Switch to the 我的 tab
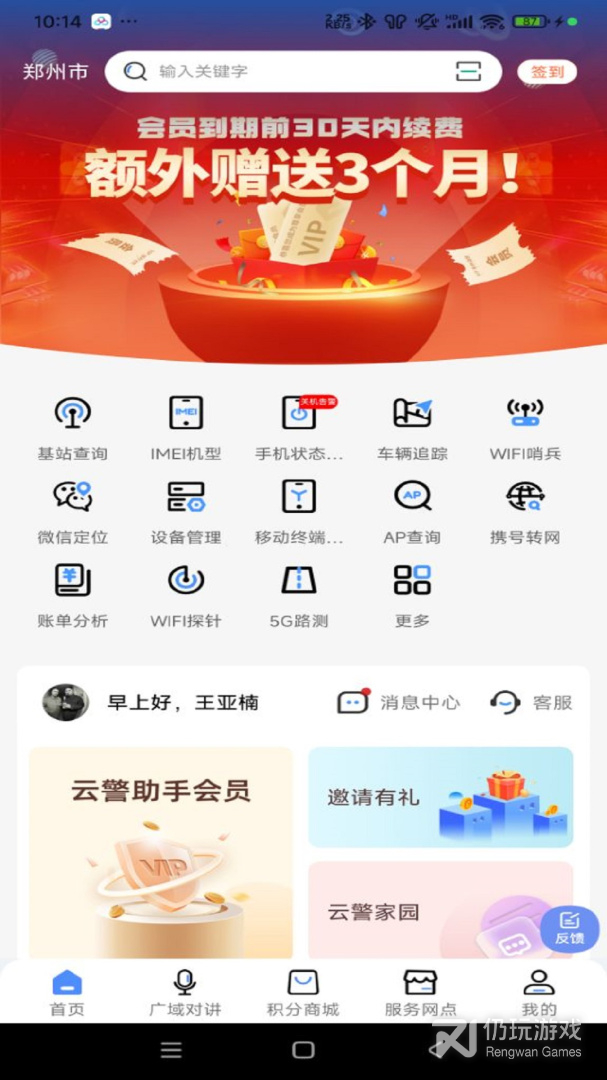Image resolution: width=607 pixels, height=1080 pixels. 539,993
